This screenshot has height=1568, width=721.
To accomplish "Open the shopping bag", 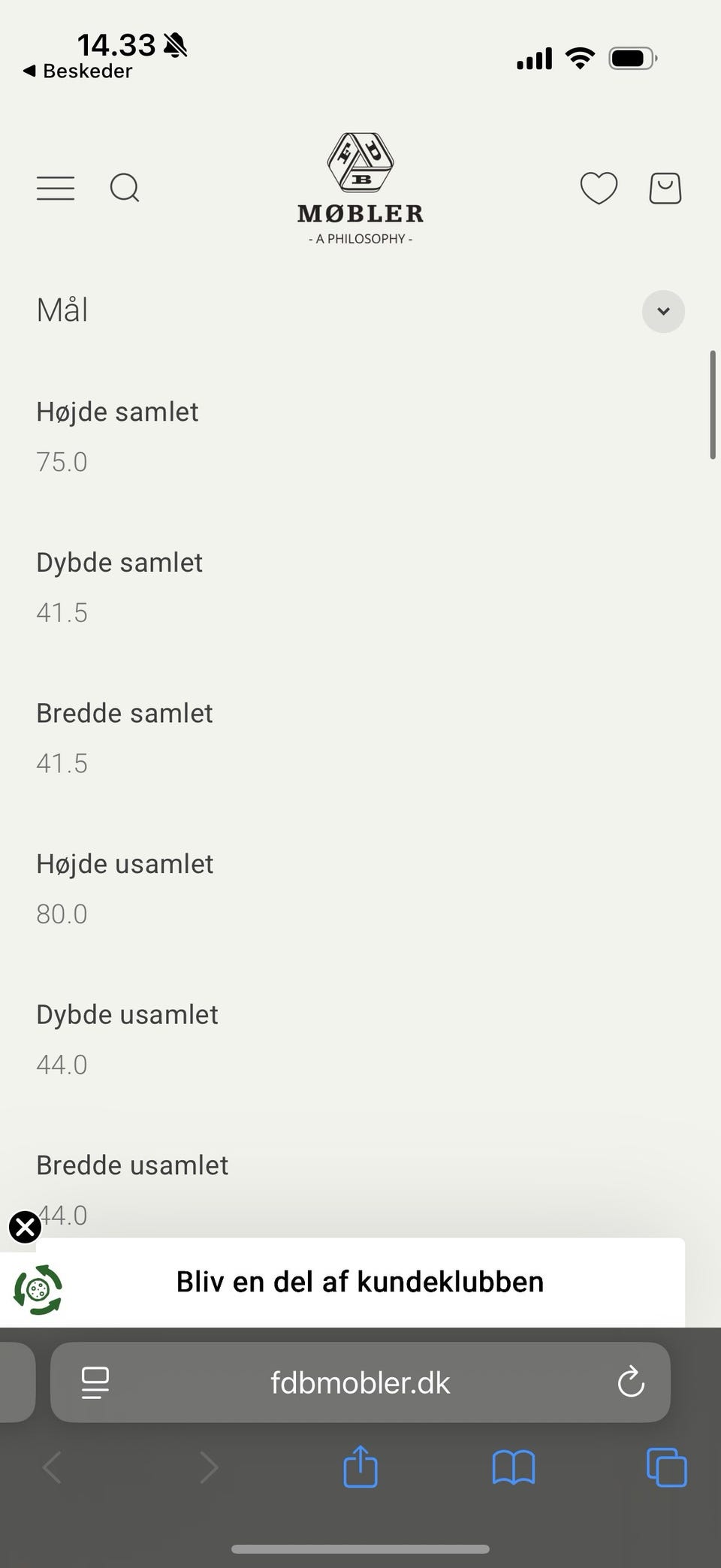I will [x=665, y=188].
